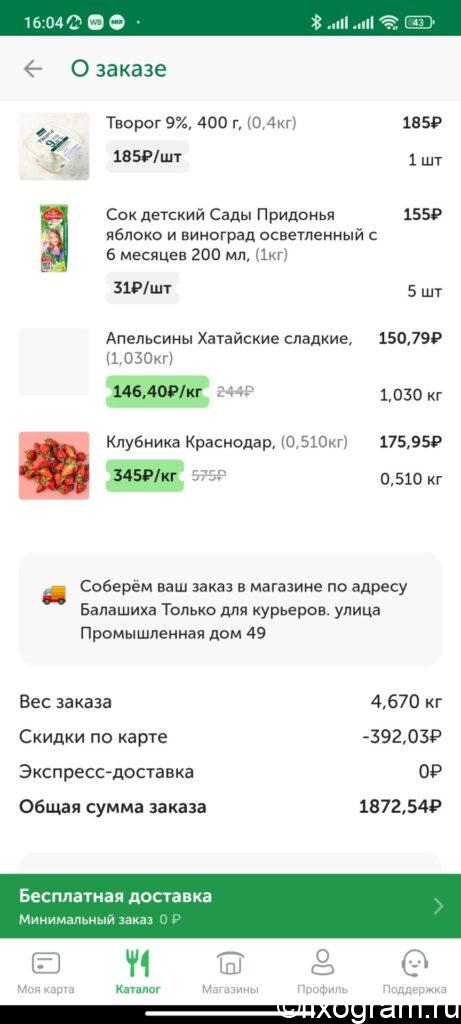The height and width of the screenshot is (1024, 461).
Task: Open the Клубника Краснодар product row
Action: click(230, 465)
